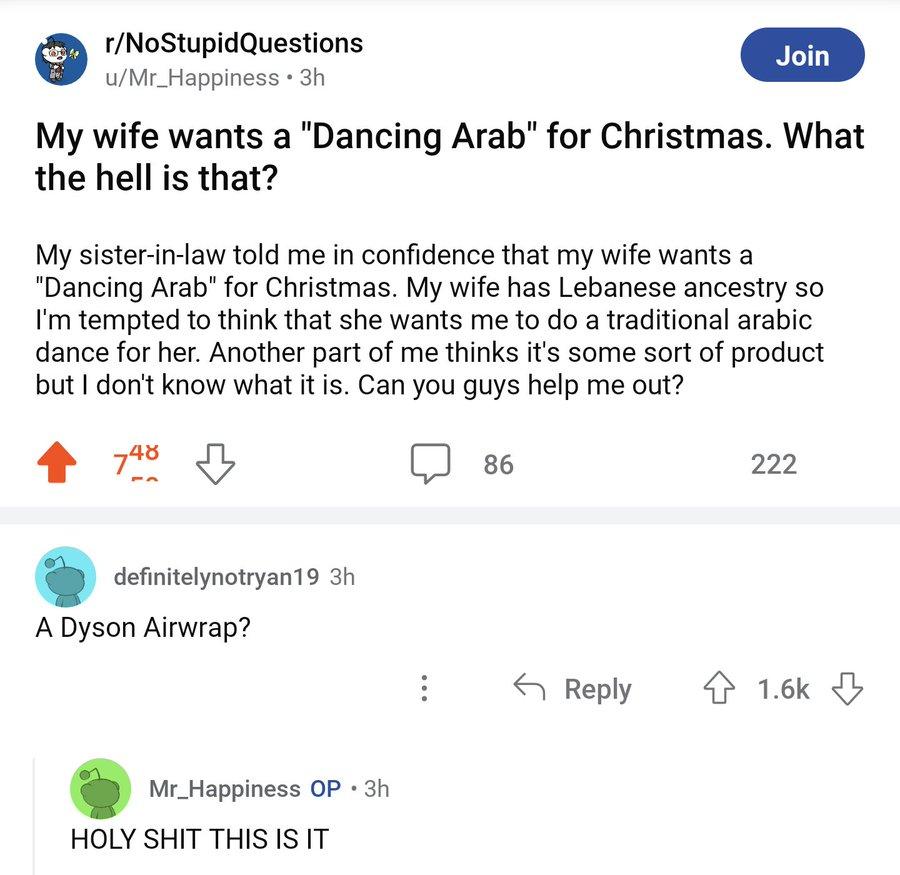Reply to the Dyson Airwrap comment

[573, 688]
